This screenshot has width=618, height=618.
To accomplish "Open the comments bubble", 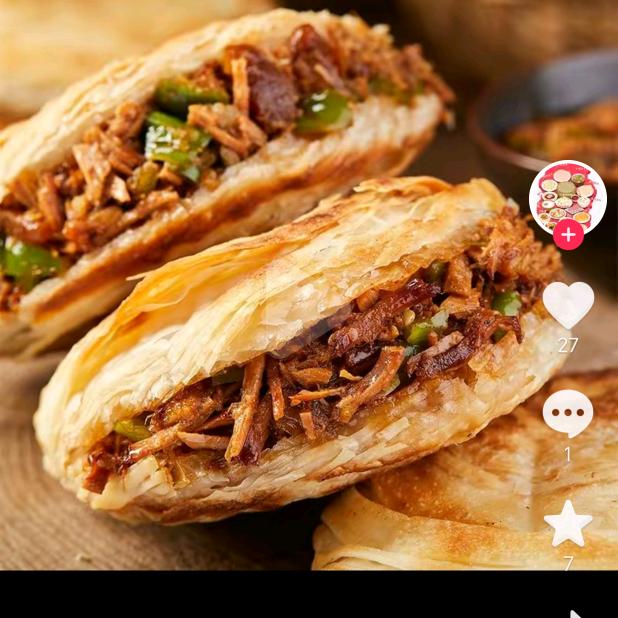I will pos(567,412).
